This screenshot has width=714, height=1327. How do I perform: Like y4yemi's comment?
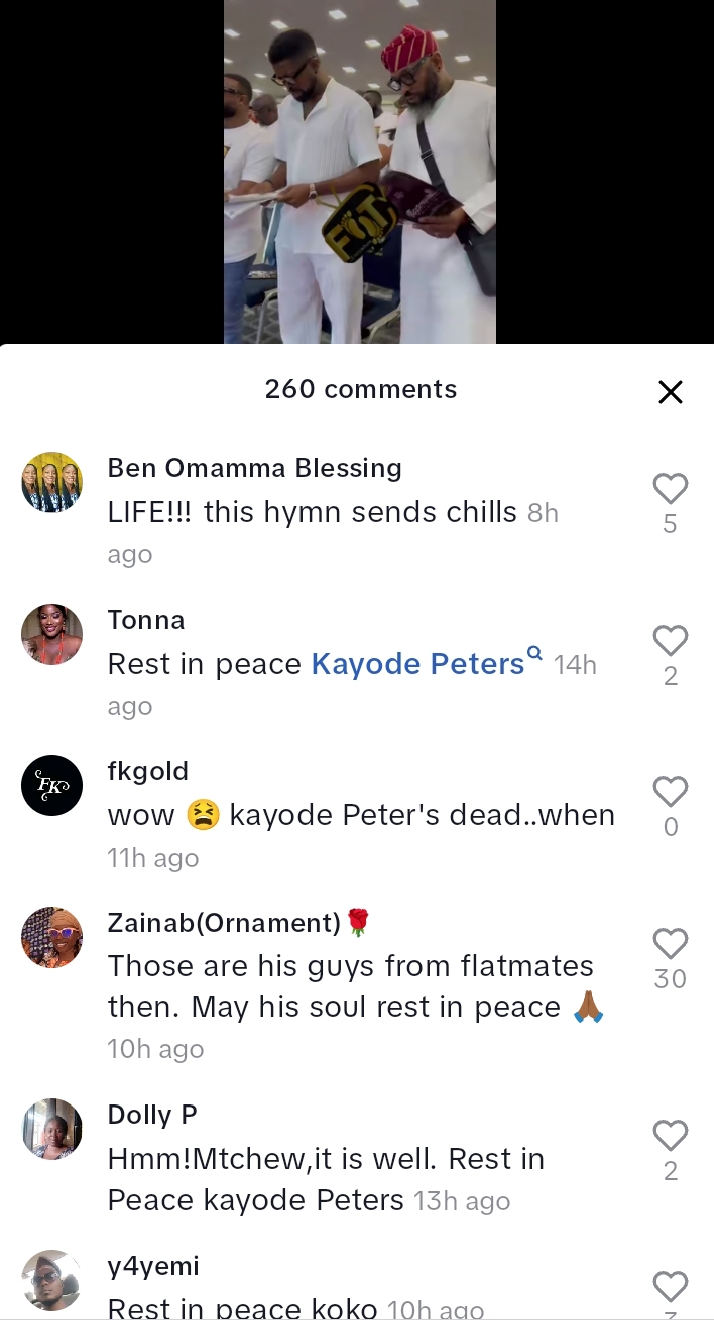tap(670, 1287)
